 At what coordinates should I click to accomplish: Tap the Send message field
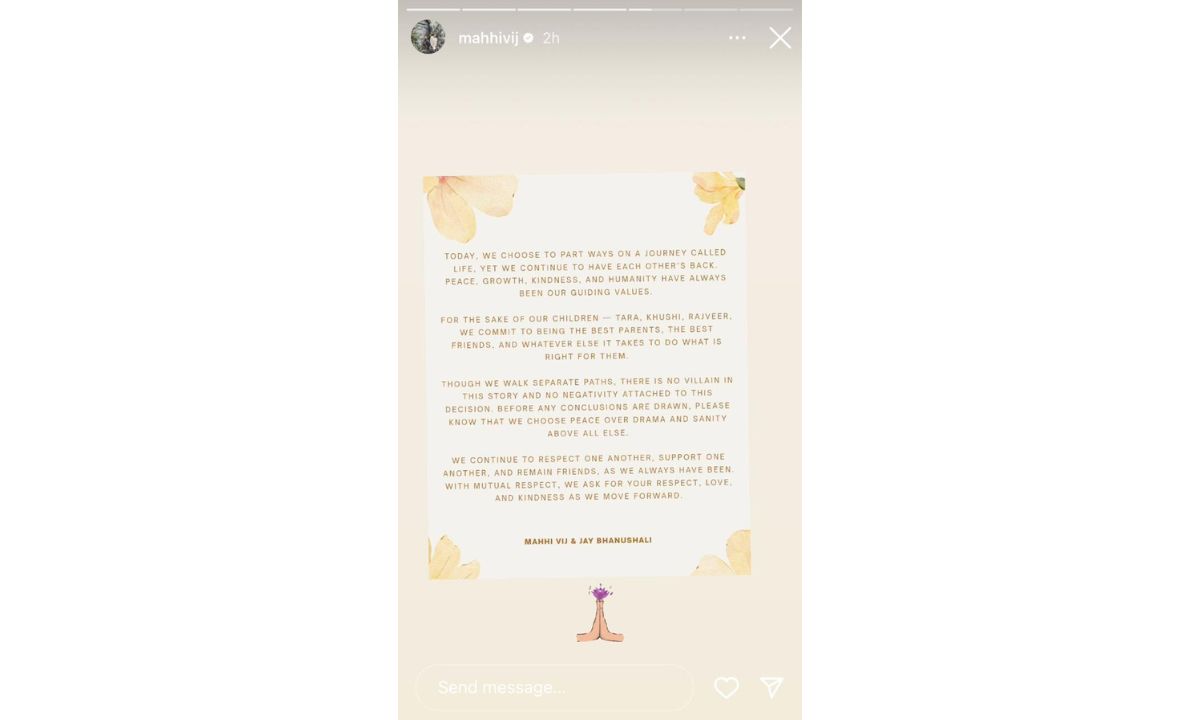[x=554, y=688]
